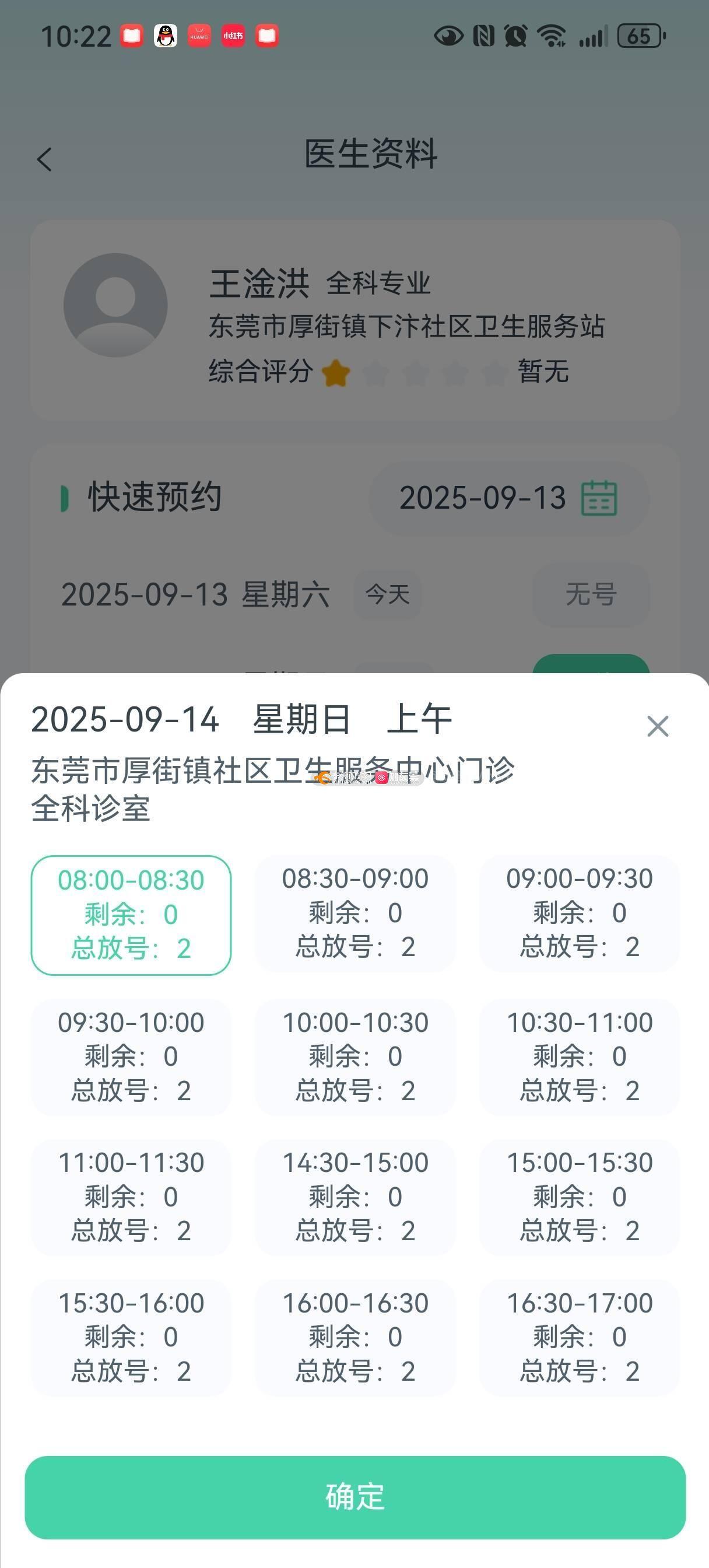Select the 08:00-08:30 time slot

(x=131, y=915)
